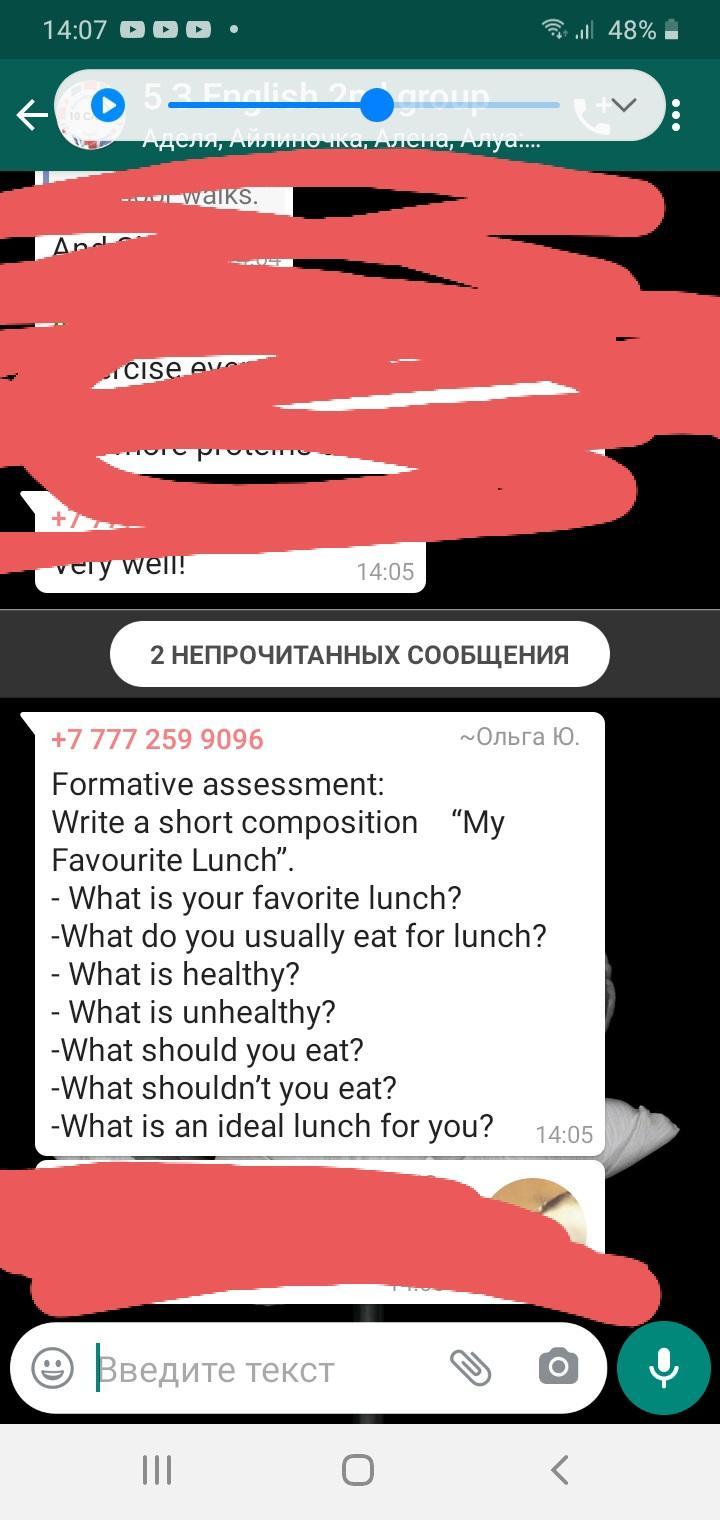Focus the message text field
The width and height of the screenshot is (720, 1520).
[x=263, y=1369]
